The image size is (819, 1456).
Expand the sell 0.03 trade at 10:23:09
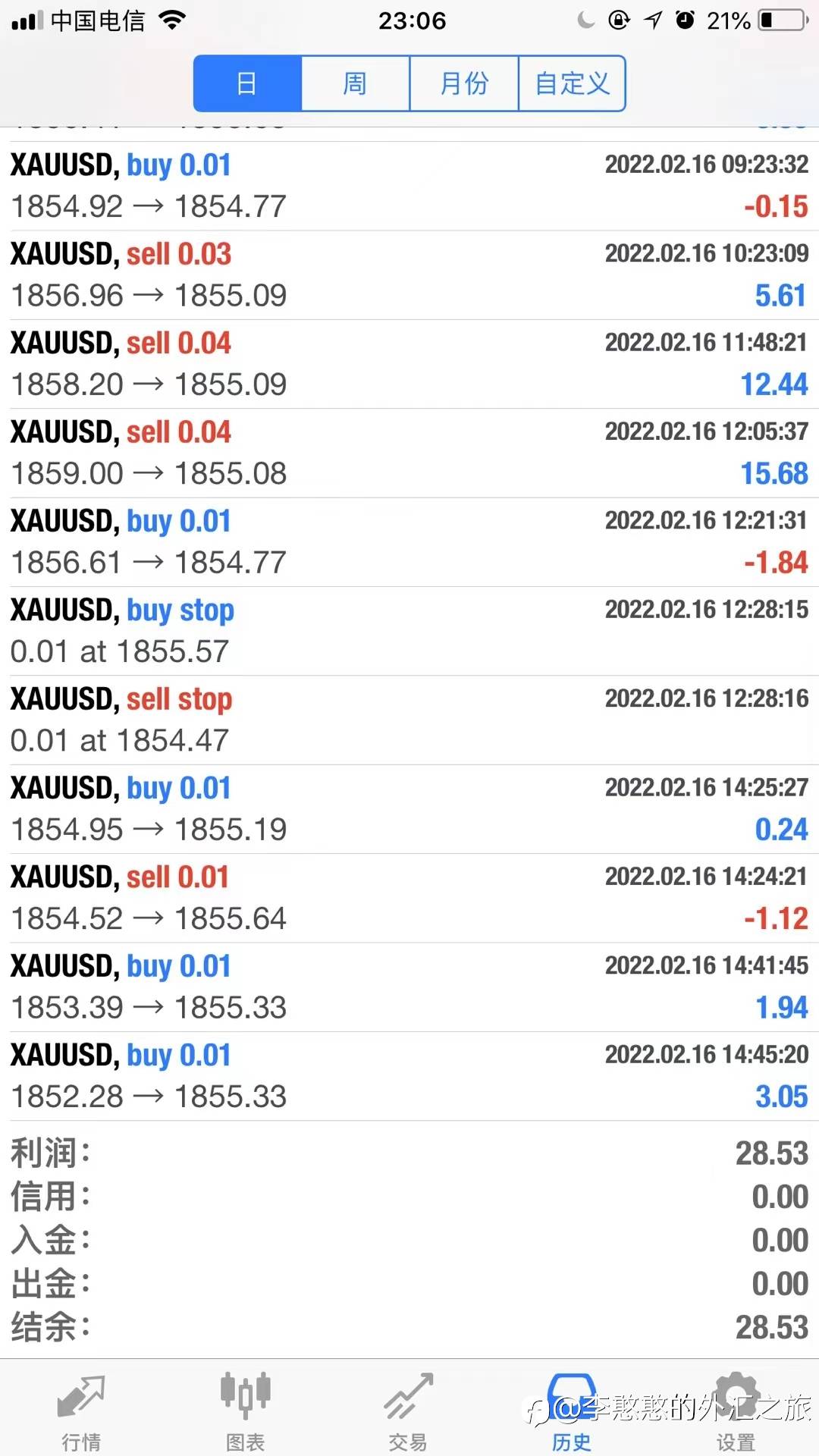pos(409,275)
